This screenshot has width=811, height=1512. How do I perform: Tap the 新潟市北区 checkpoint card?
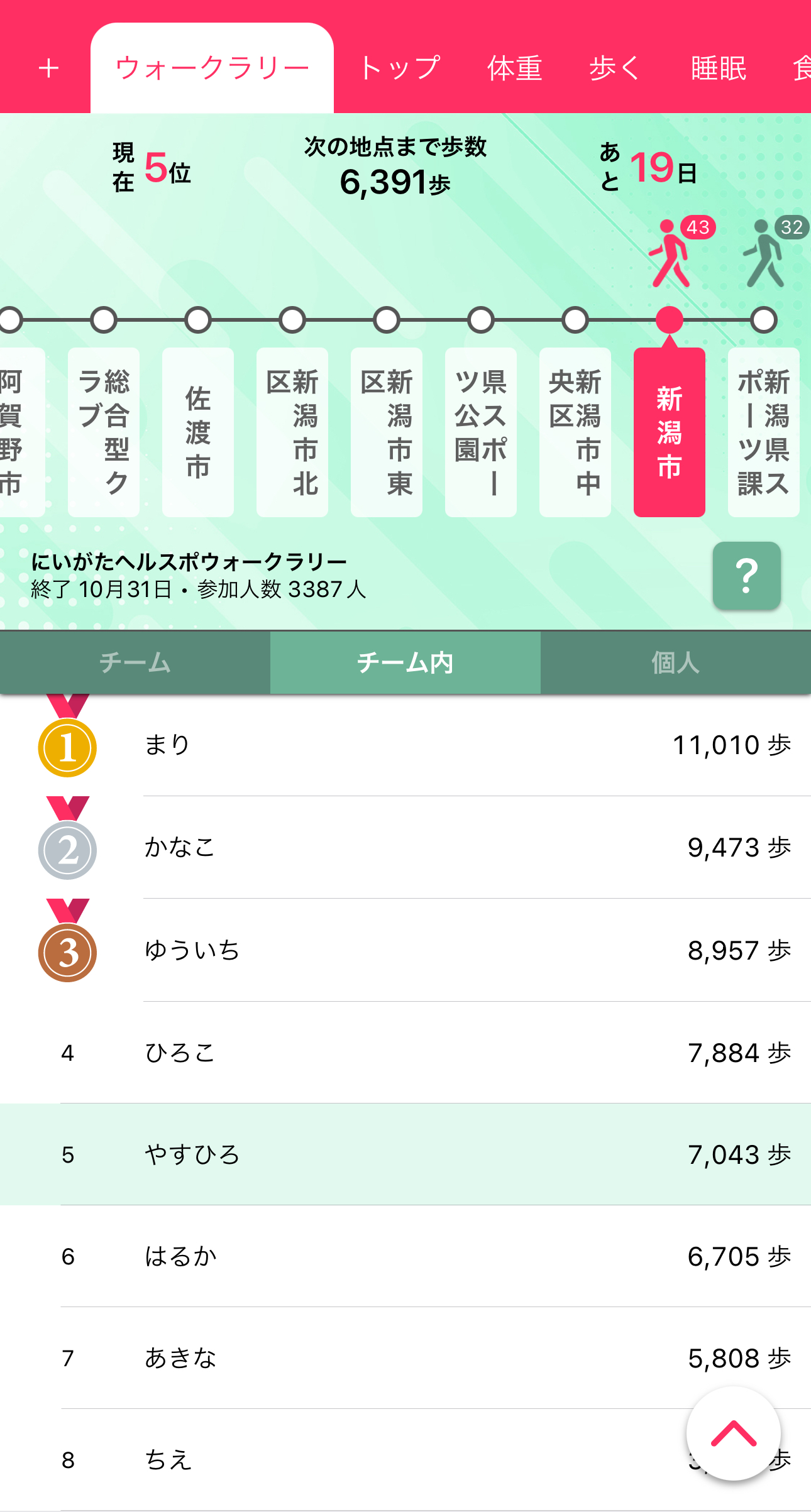click(292, 432)
